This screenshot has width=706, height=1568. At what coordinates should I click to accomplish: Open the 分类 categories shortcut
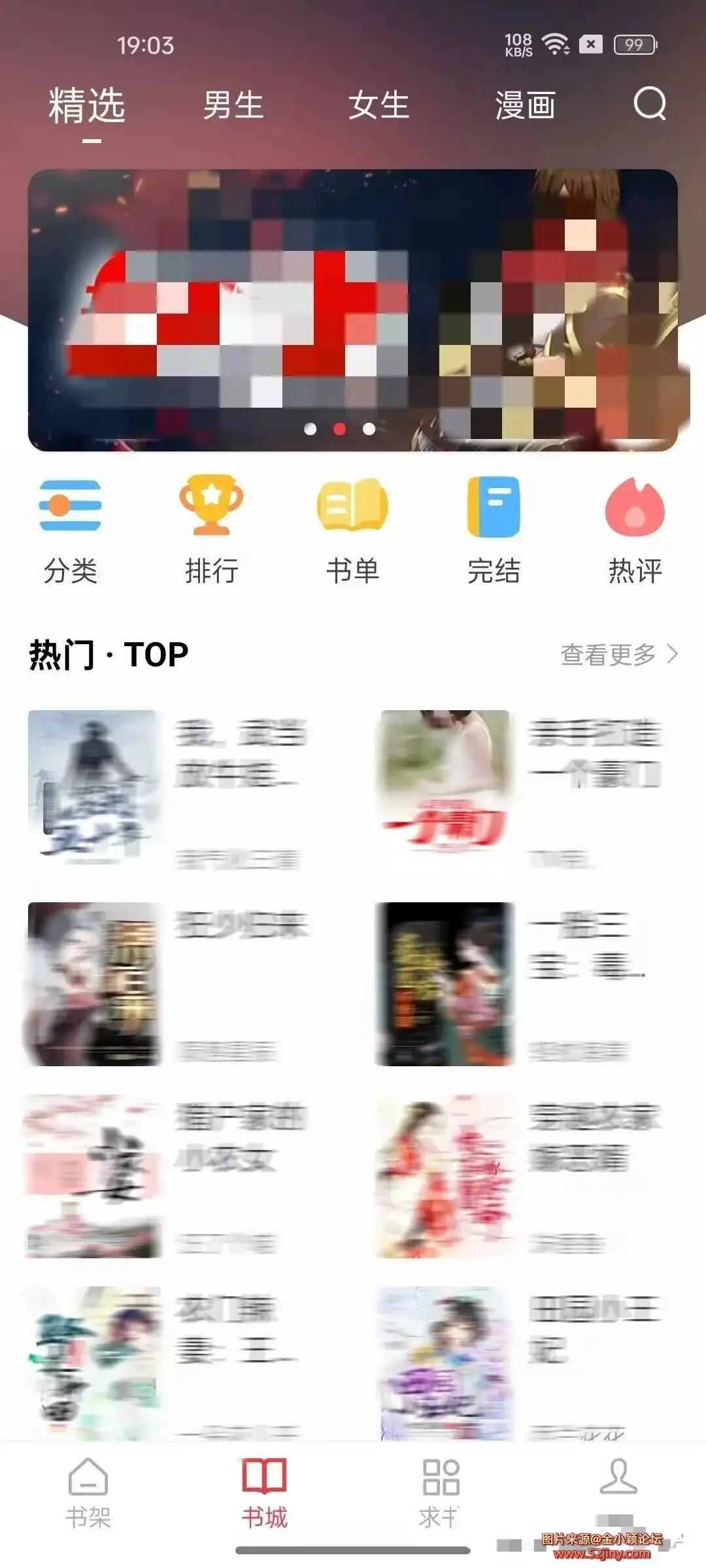pyautogui.click(x=70, y=530)
